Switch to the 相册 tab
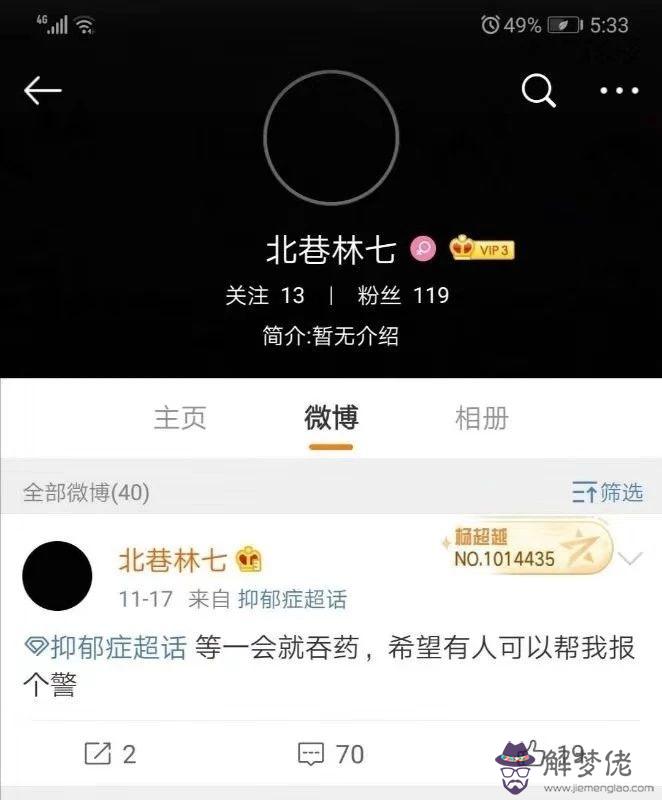This screenshot has height=800, width=662. coord(481,418)
